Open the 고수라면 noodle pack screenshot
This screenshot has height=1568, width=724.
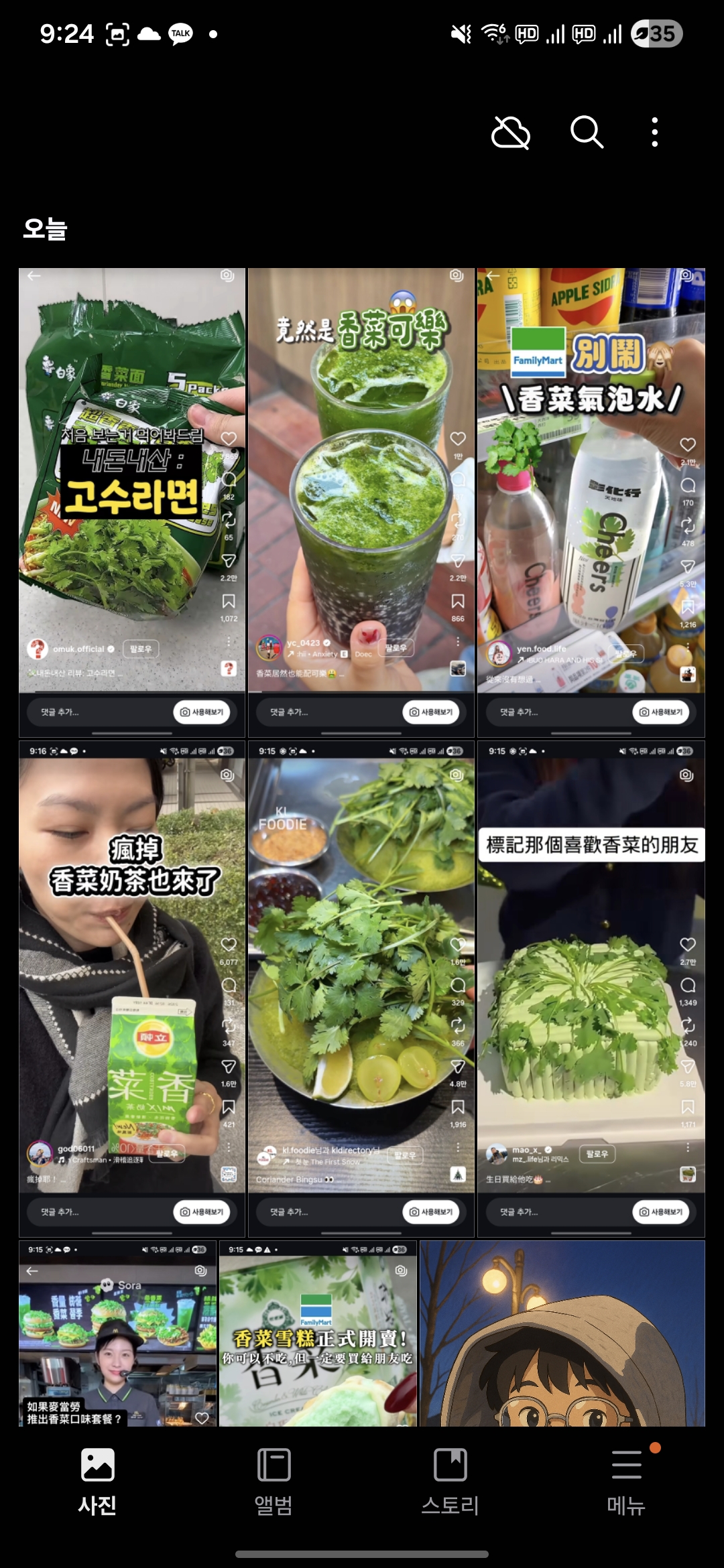(132, 503)
